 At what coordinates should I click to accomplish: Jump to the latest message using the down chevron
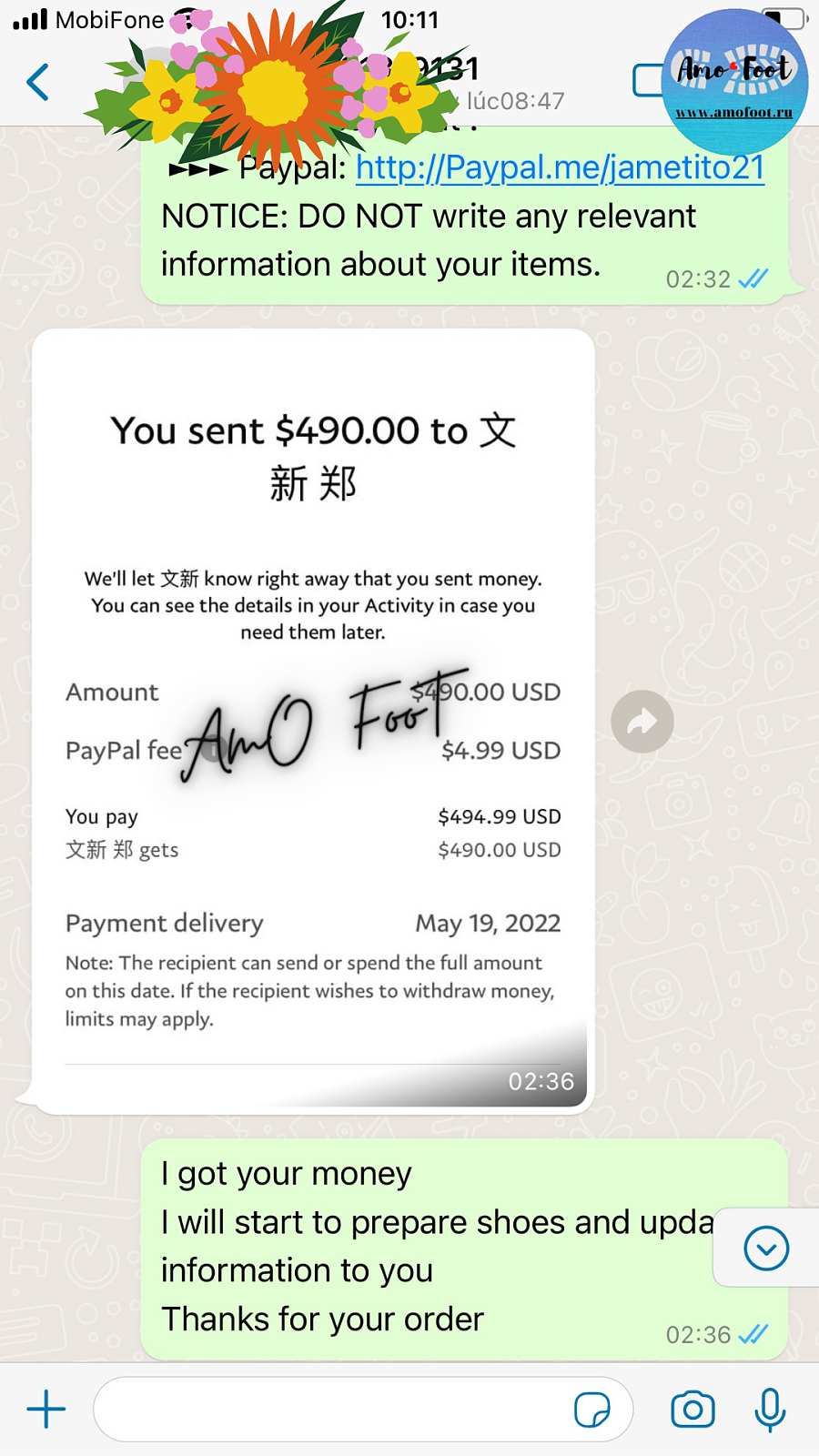[766, 1248]
